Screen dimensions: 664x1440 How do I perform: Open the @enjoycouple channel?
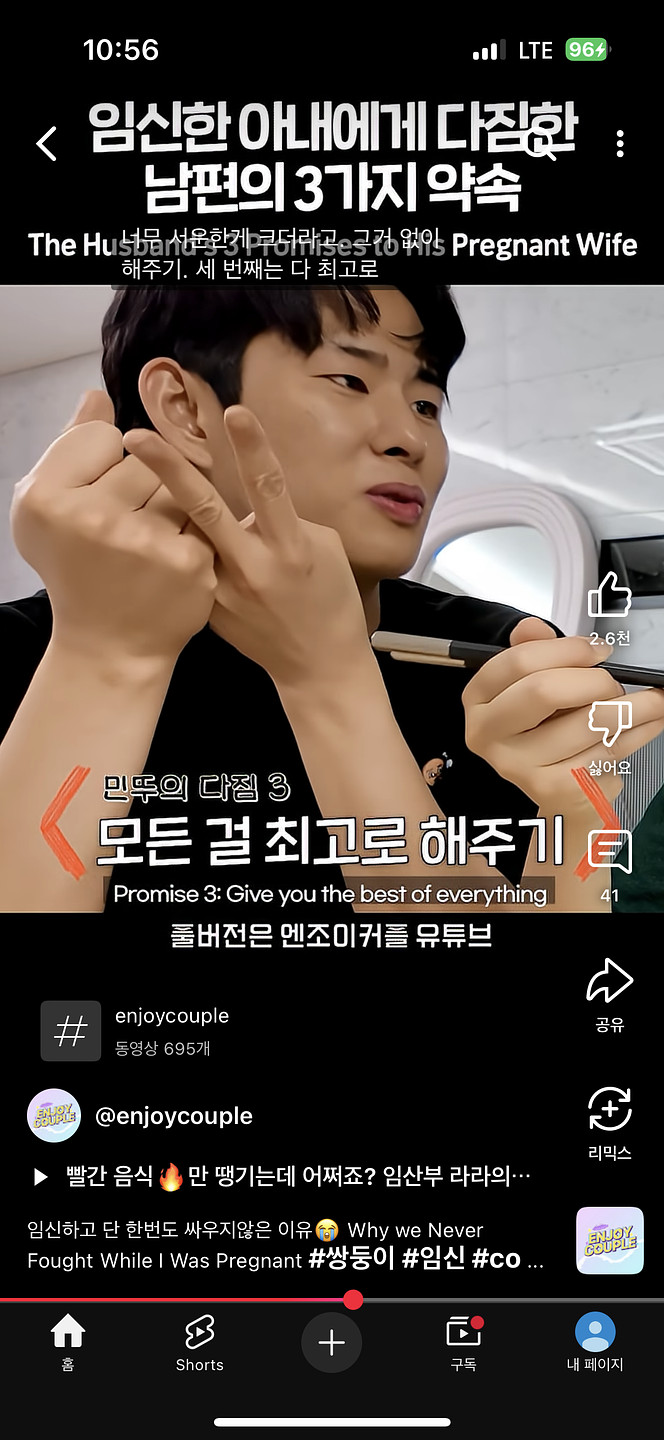coord(172,1116)
